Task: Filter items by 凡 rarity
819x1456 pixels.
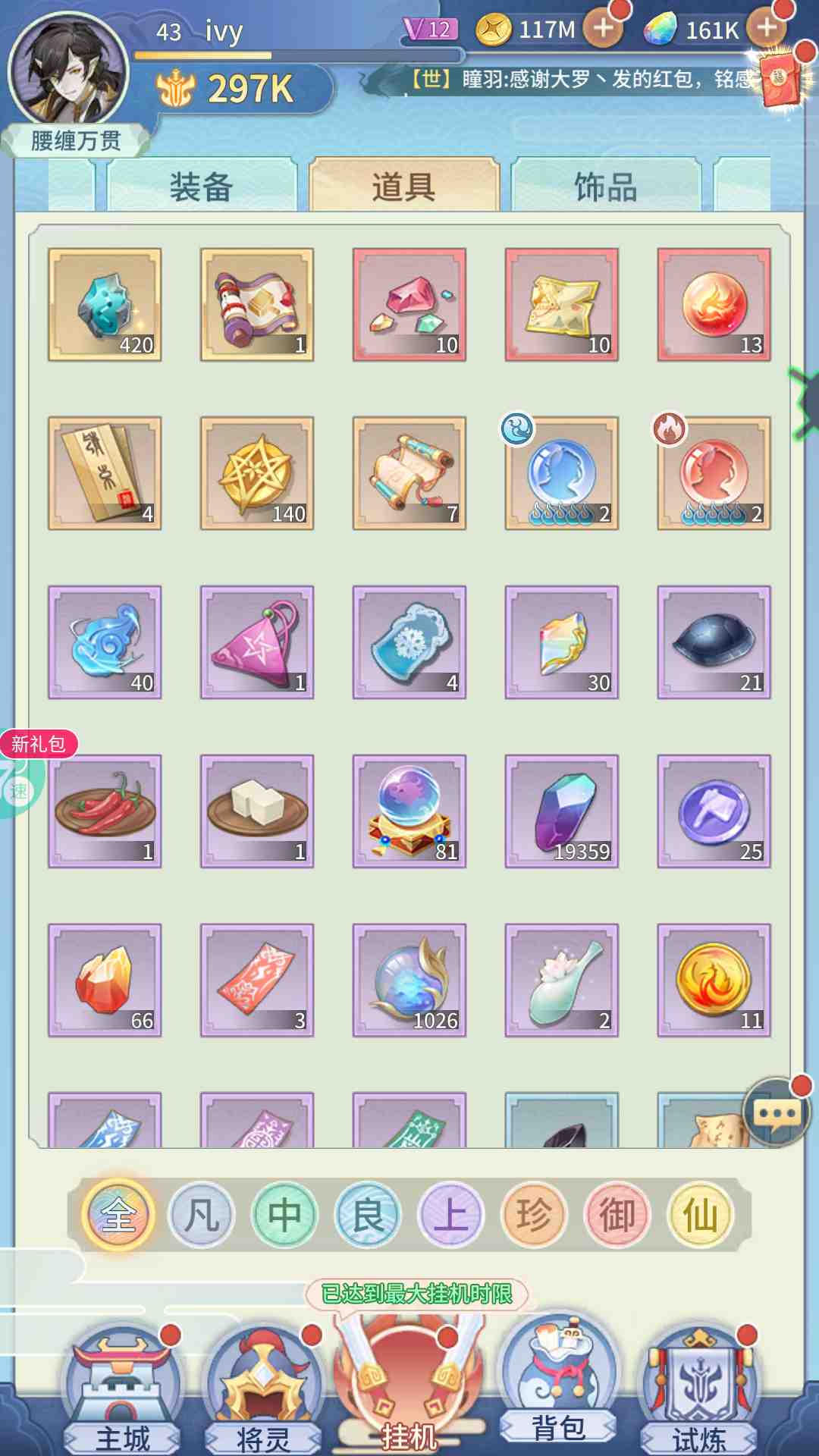Action: [x=202, y=1216]
